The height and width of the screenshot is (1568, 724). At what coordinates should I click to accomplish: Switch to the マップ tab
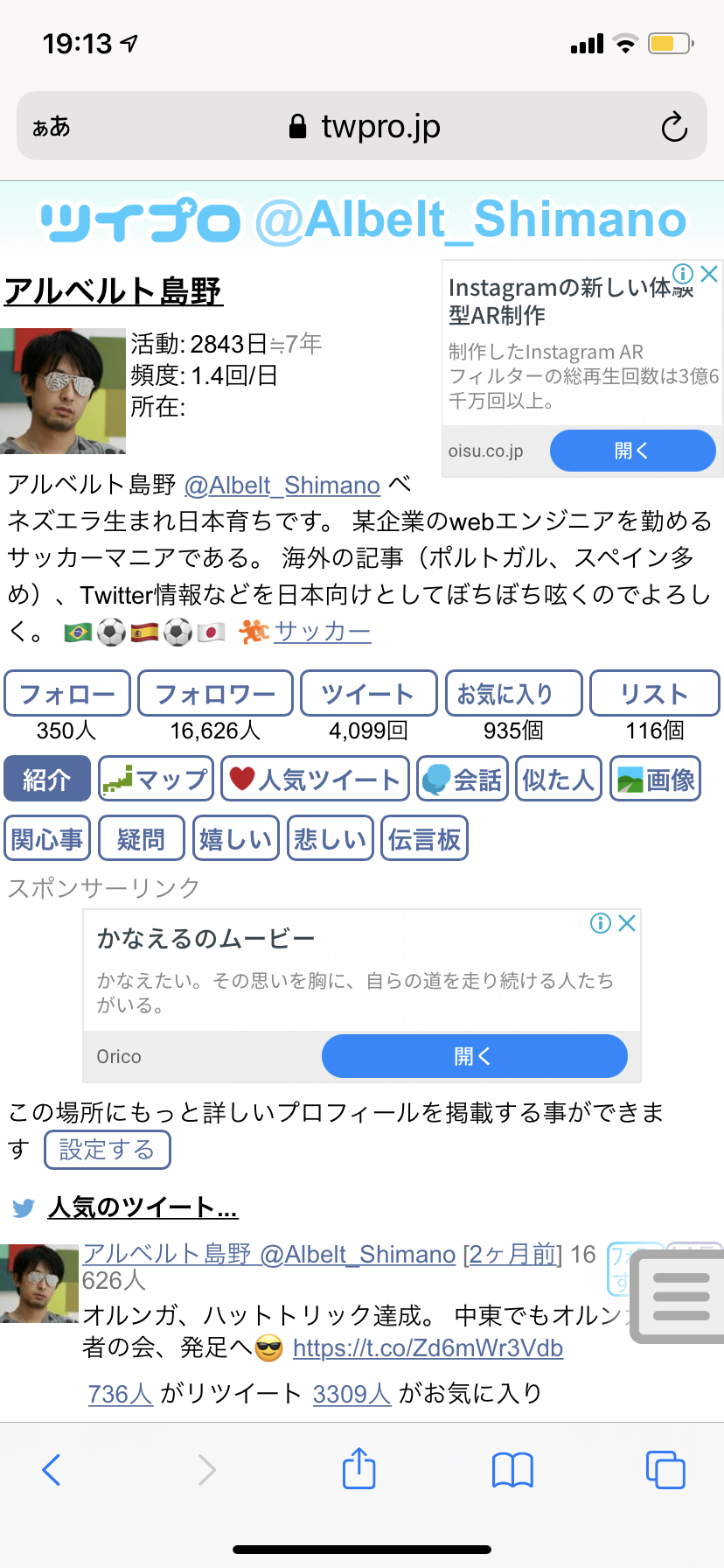coord(157,779)
